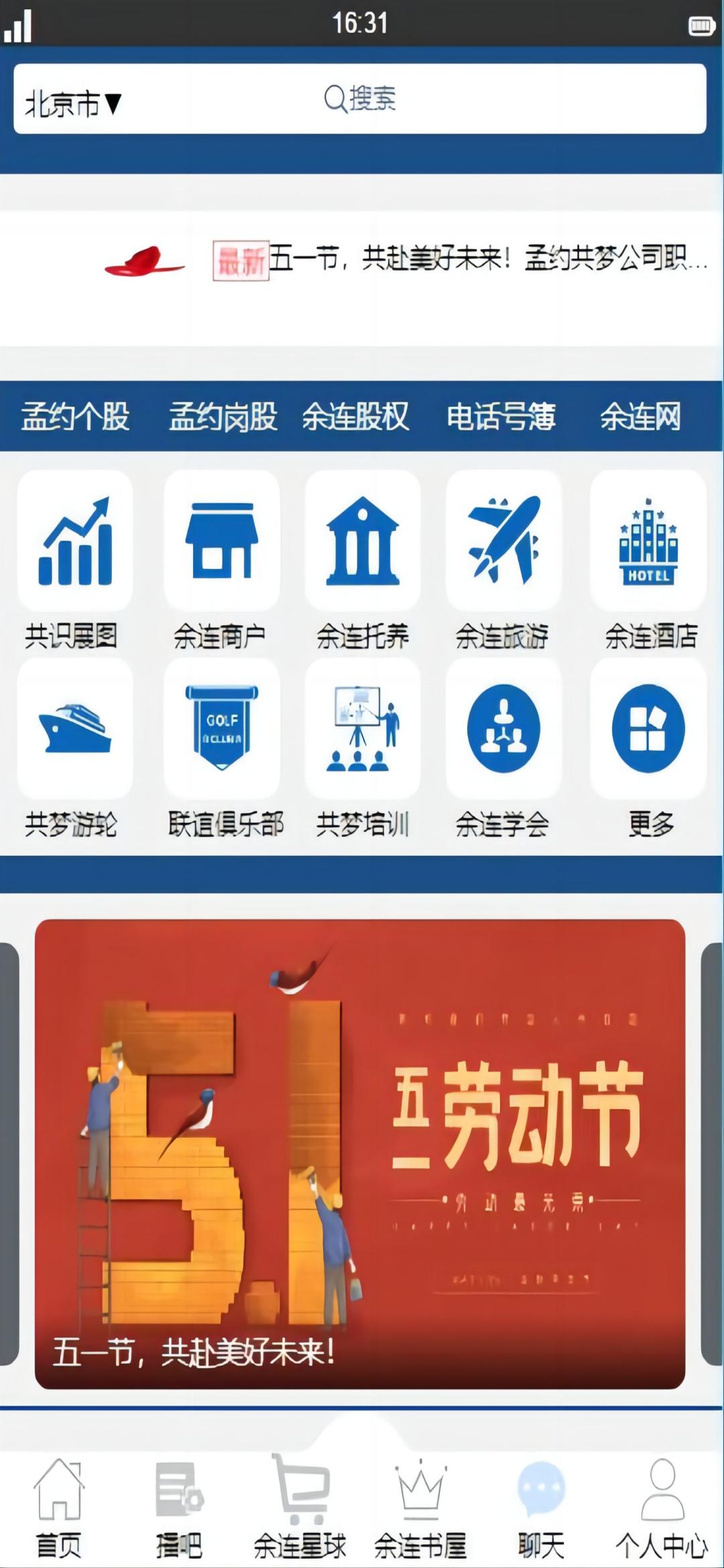Open the 电话号簿 tab
The height and width of the screenshot is (1568, 724).
(501, 417)
